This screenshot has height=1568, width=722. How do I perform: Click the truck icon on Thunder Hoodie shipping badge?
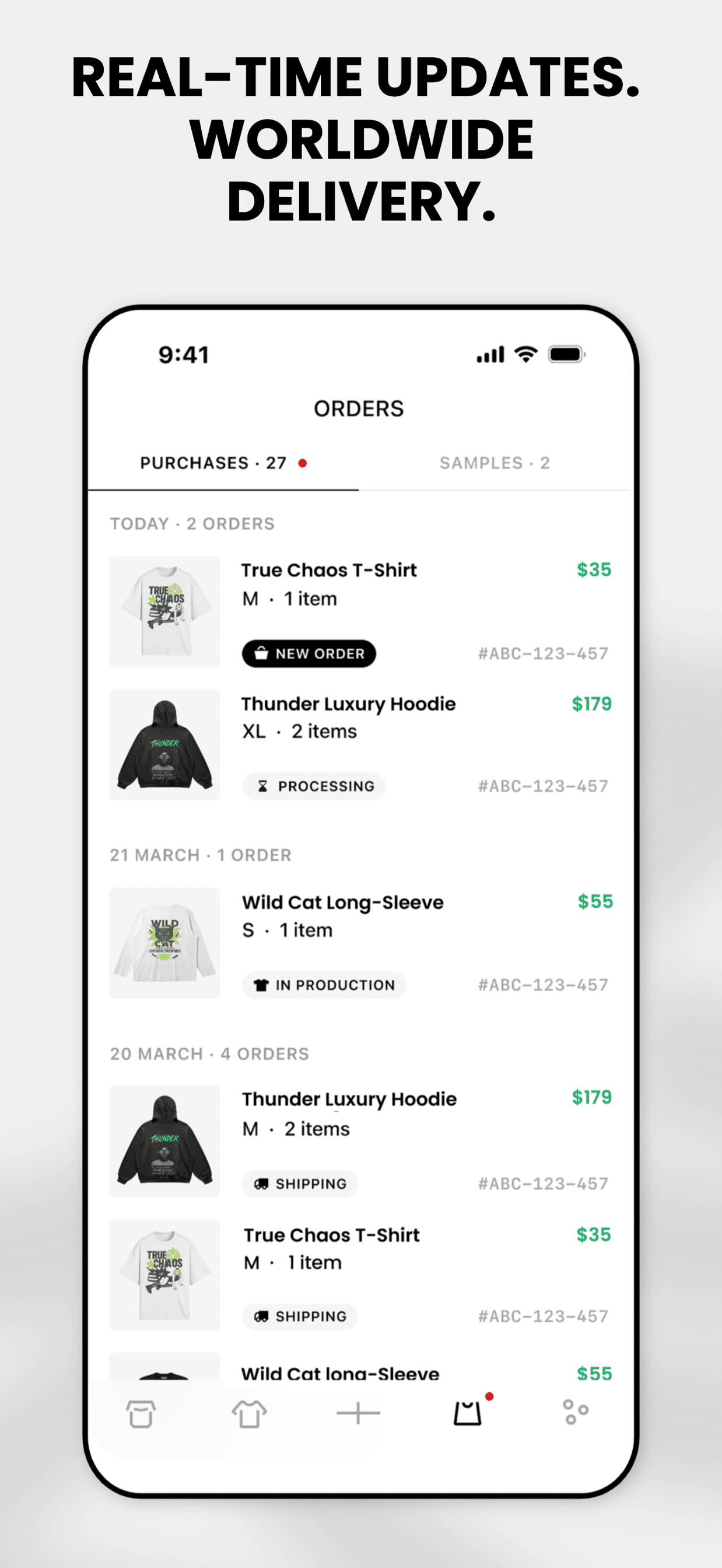[x=262, y=1184]
